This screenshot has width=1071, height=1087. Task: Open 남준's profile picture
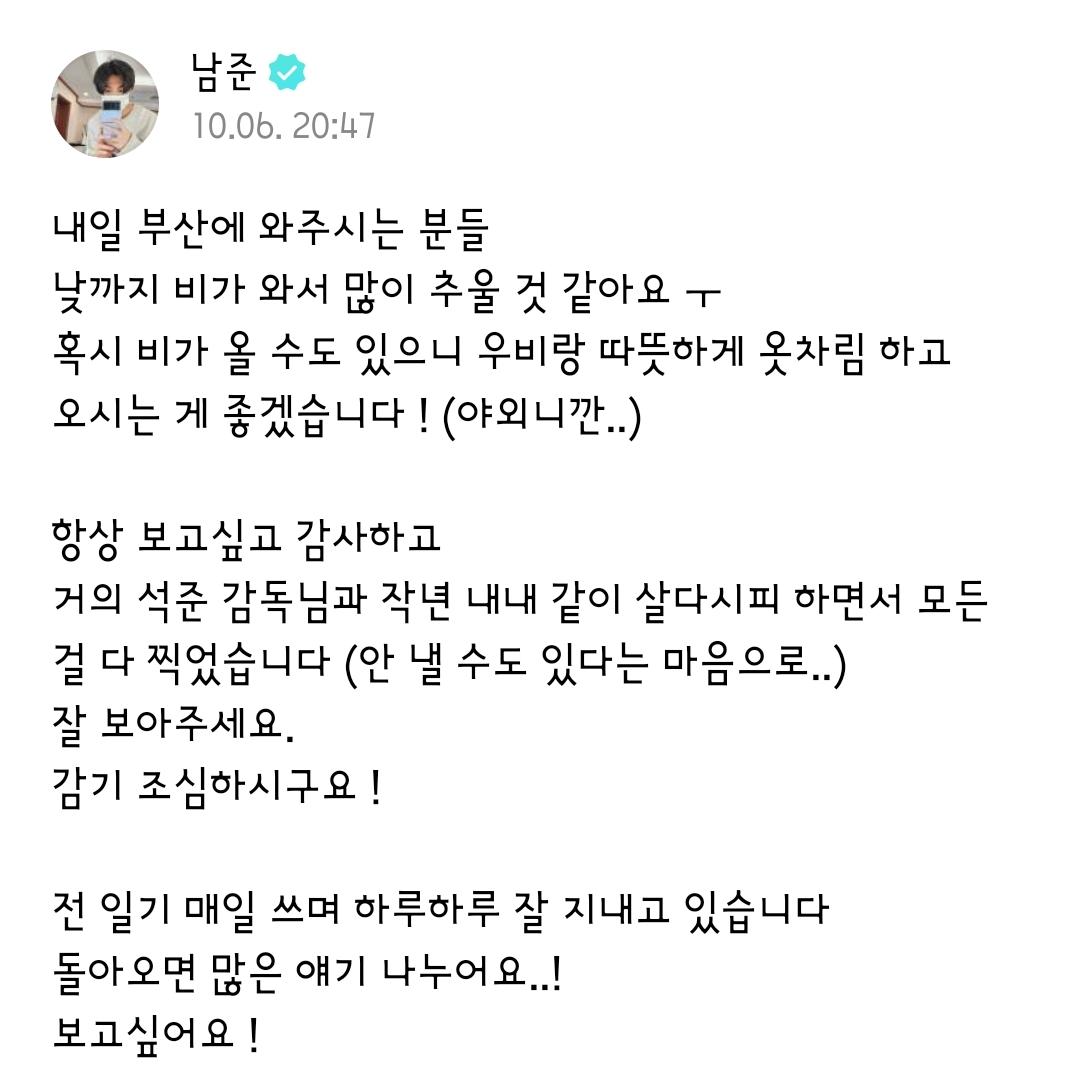pyautogui.click(x=104, y=104)
